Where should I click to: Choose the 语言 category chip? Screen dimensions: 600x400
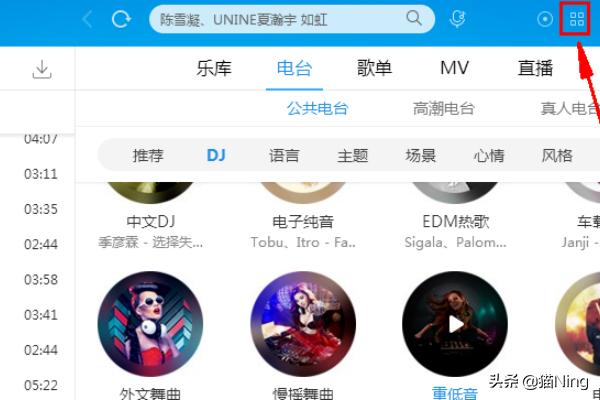click(x=284, y=156)
